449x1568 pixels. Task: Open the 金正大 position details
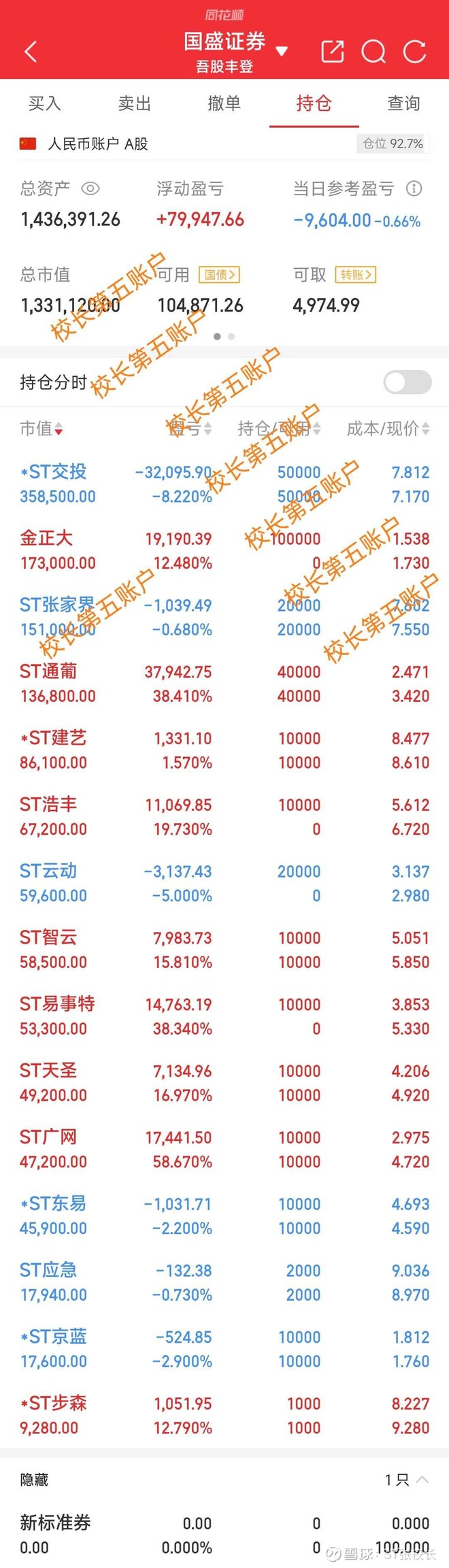pos(224,551)
